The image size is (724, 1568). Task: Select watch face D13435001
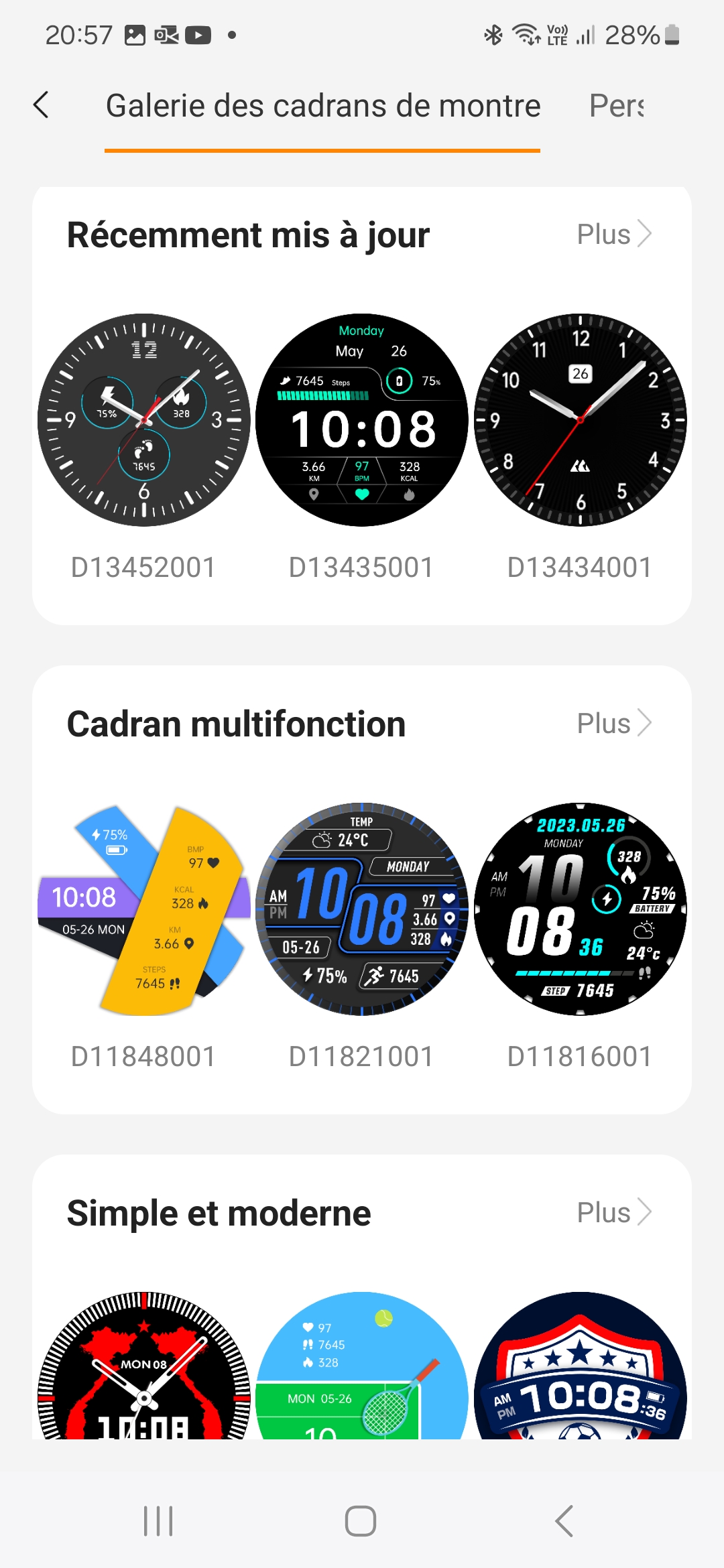(x=361, y=420)
